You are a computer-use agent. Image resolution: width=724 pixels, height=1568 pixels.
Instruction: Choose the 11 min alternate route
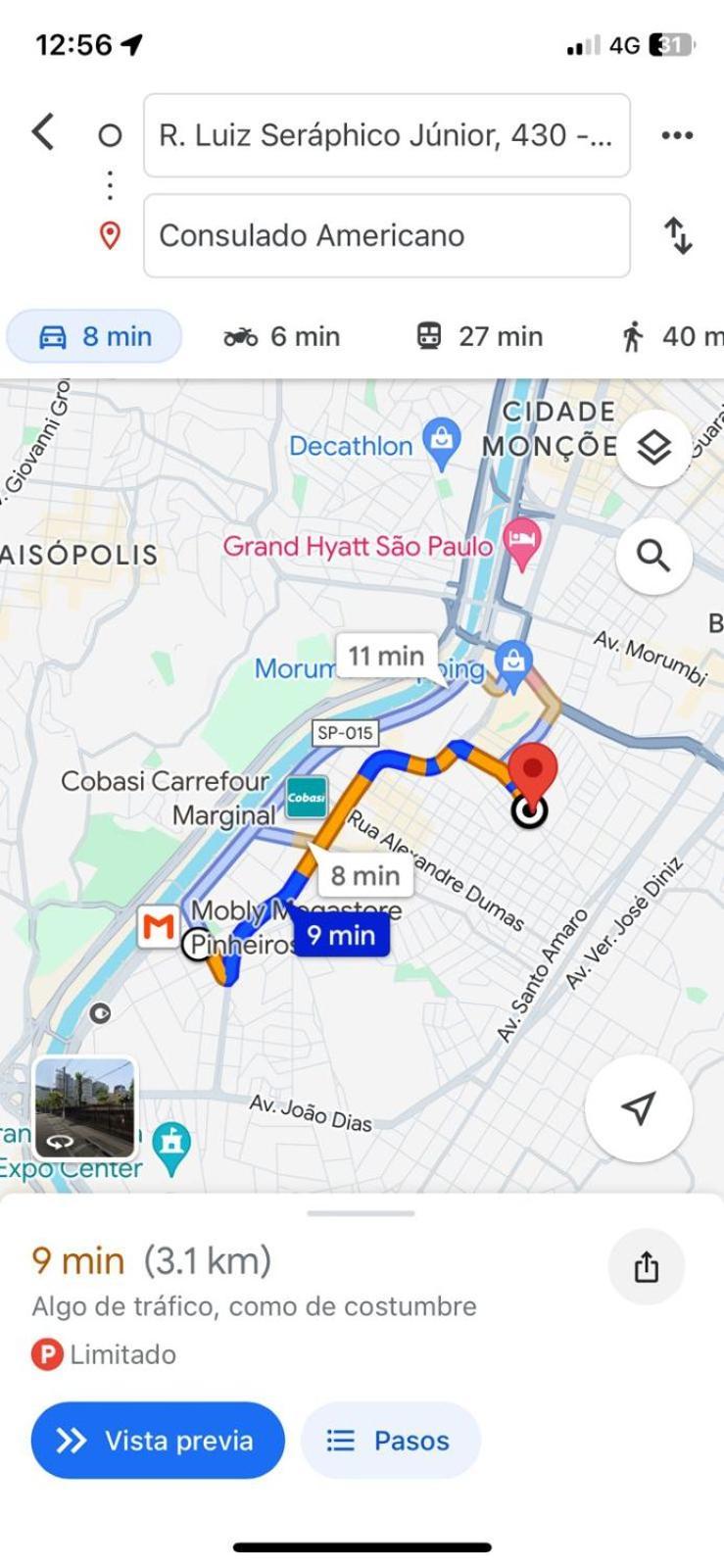coord(386,656)
